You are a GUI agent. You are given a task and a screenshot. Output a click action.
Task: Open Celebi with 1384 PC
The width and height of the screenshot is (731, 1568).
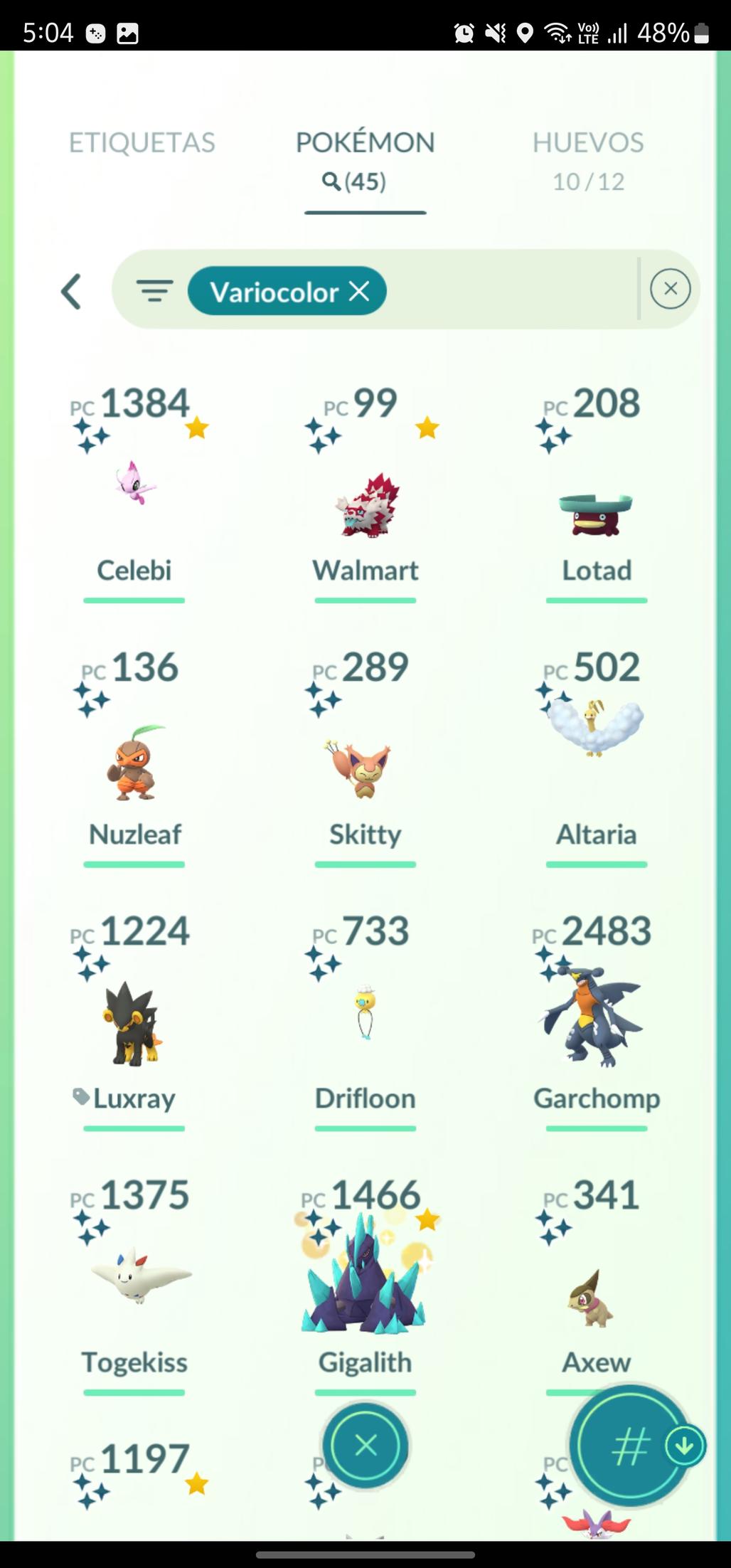[x=134, y=491]
